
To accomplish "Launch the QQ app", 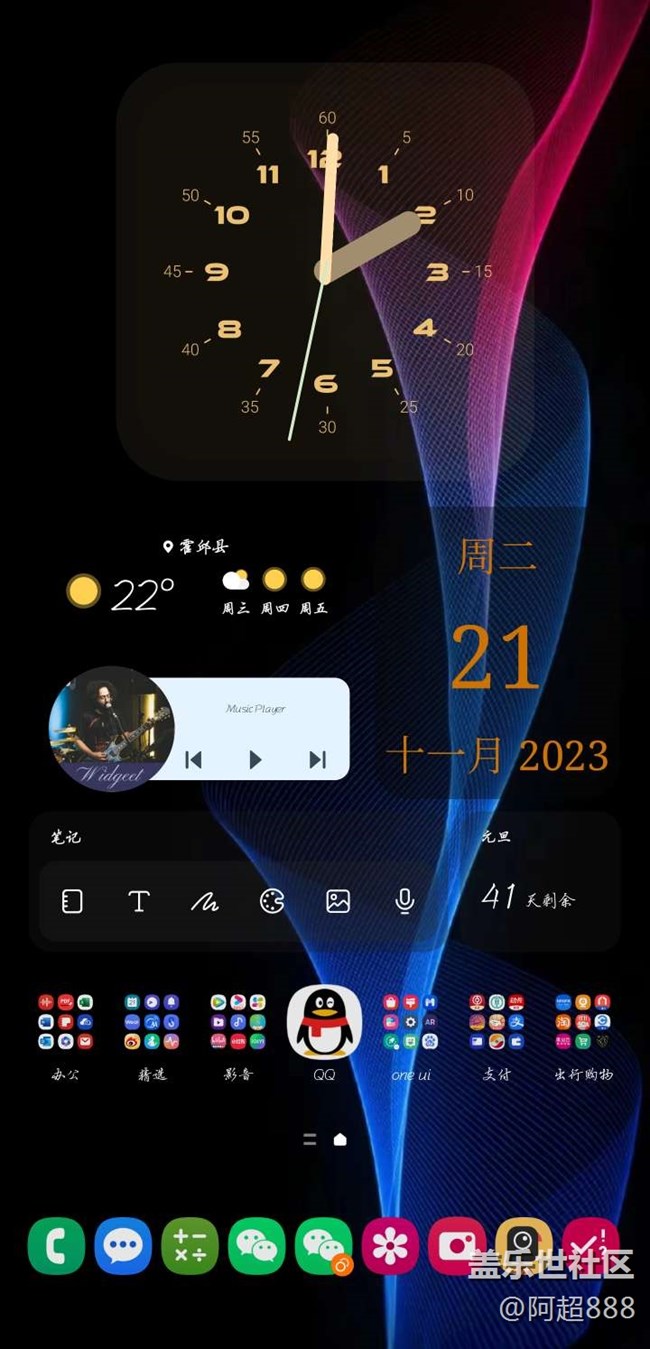I will [x=324, y=1022].
